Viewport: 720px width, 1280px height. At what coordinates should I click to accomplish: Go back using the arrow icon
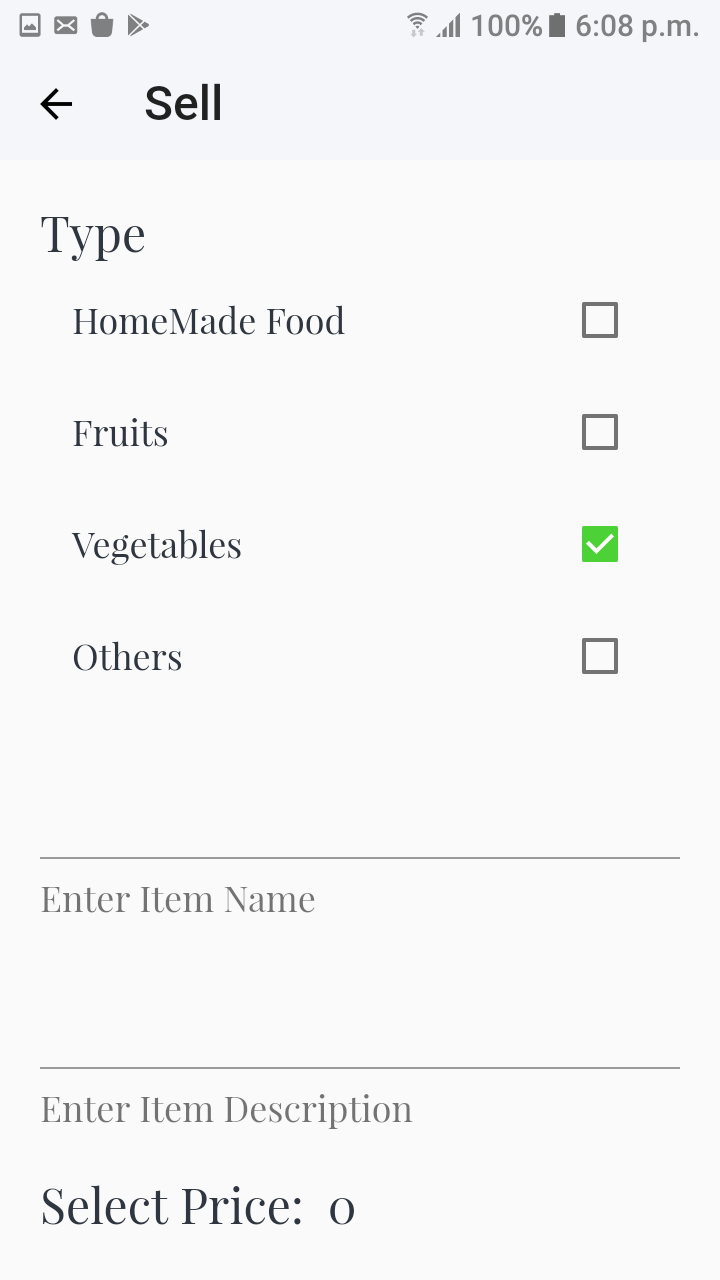[56, 104]
